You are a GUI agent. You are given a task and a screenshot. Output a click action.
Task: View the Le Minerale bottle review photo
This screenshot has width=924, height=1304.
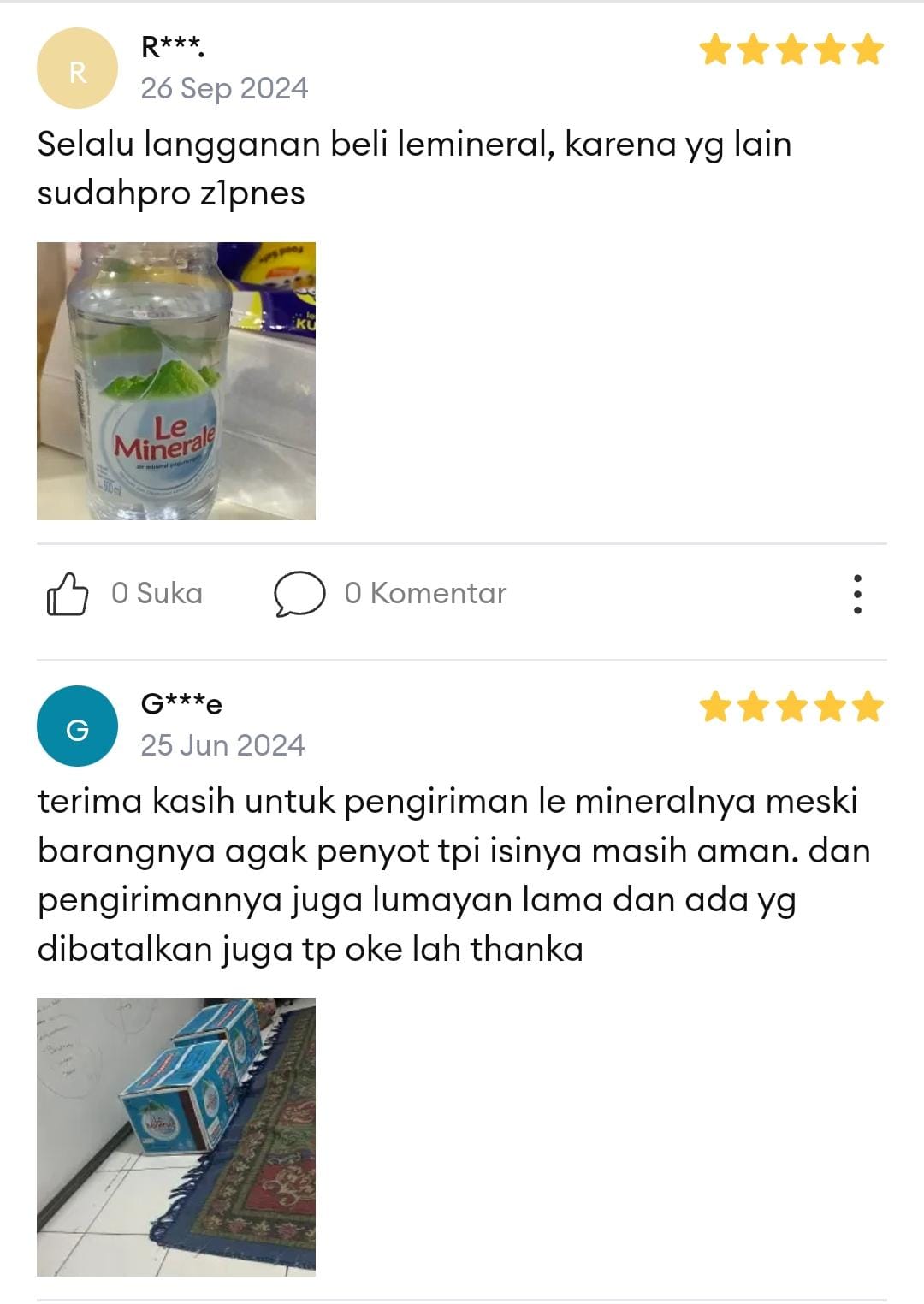click(x=176, y=382)
